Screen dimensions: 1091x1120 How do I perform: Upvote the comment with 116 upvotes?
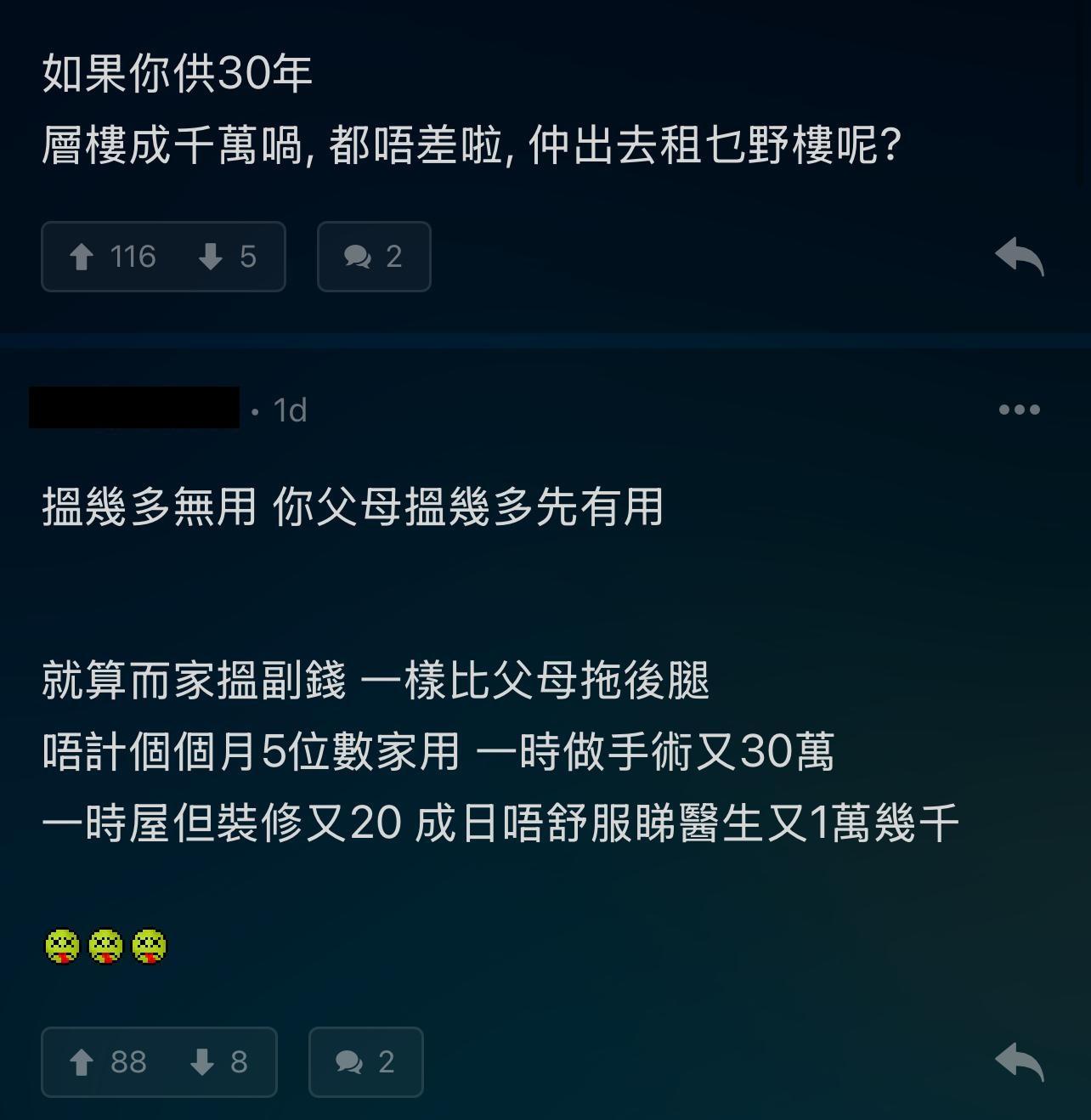(82, 257)
